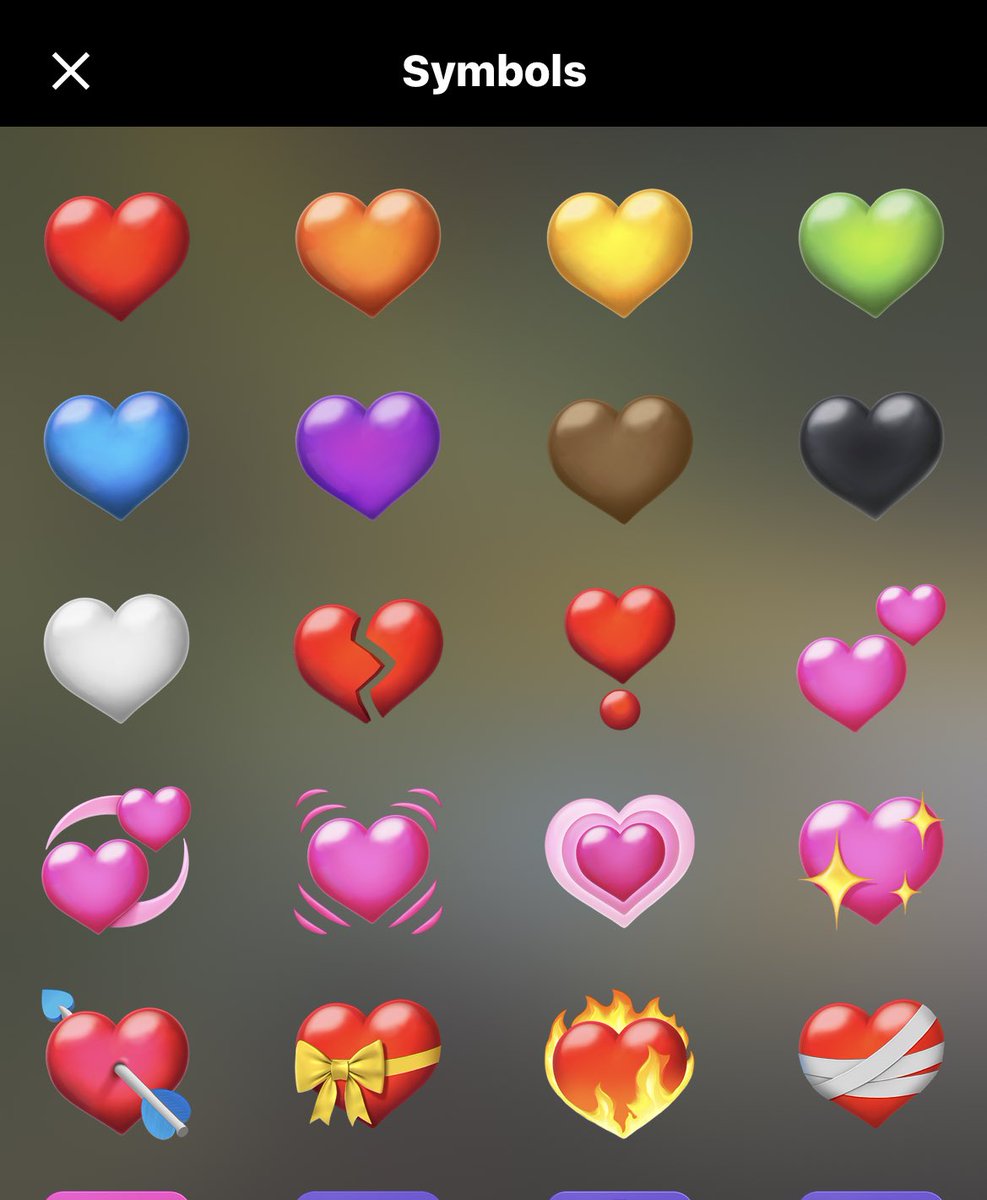987x1200 pixels.
Task: Select the red heart emoji
Action: 117,256
